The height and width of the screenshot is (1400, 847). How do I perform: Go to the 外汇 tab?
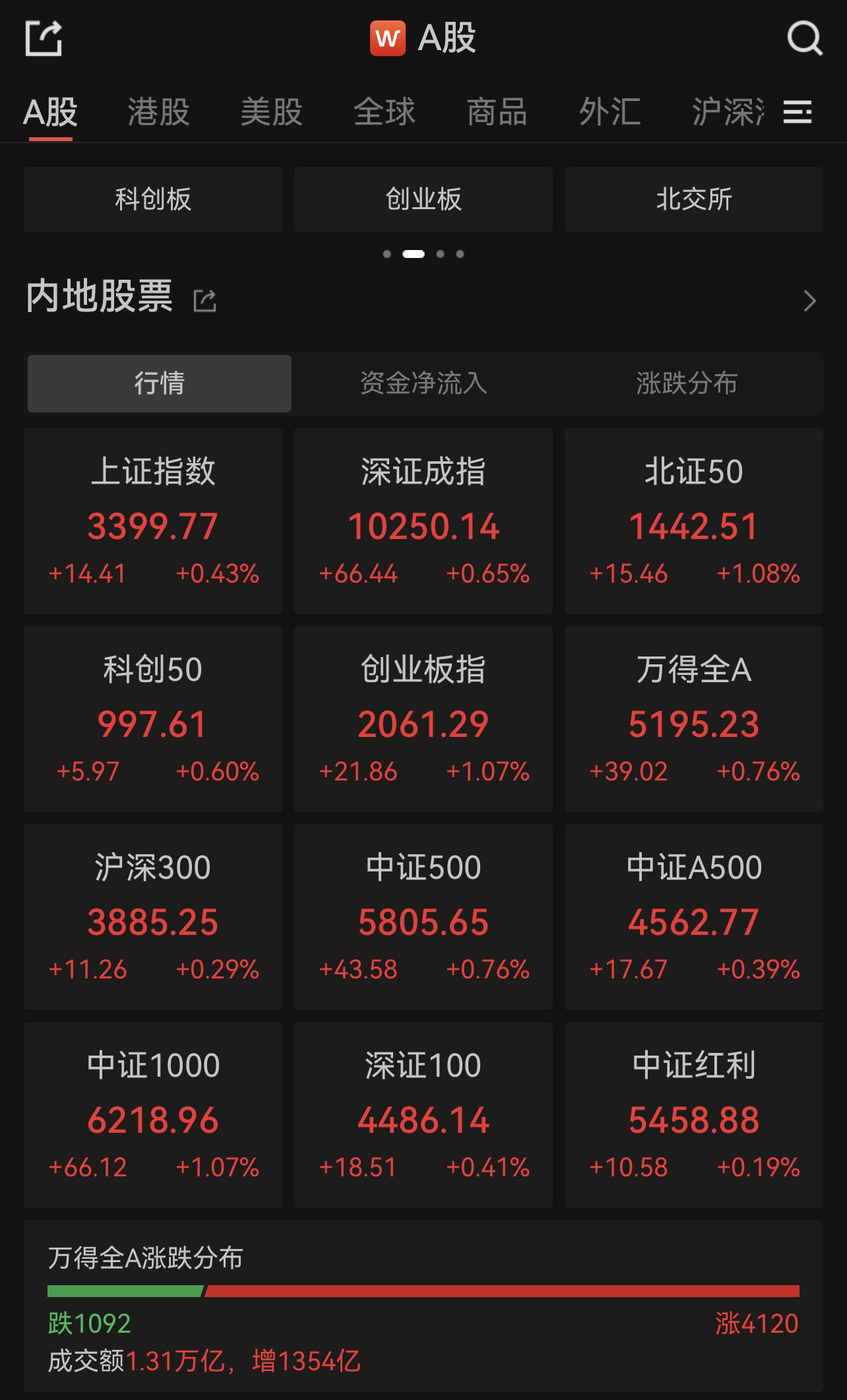pyautogui.click(x=610, y=111)
